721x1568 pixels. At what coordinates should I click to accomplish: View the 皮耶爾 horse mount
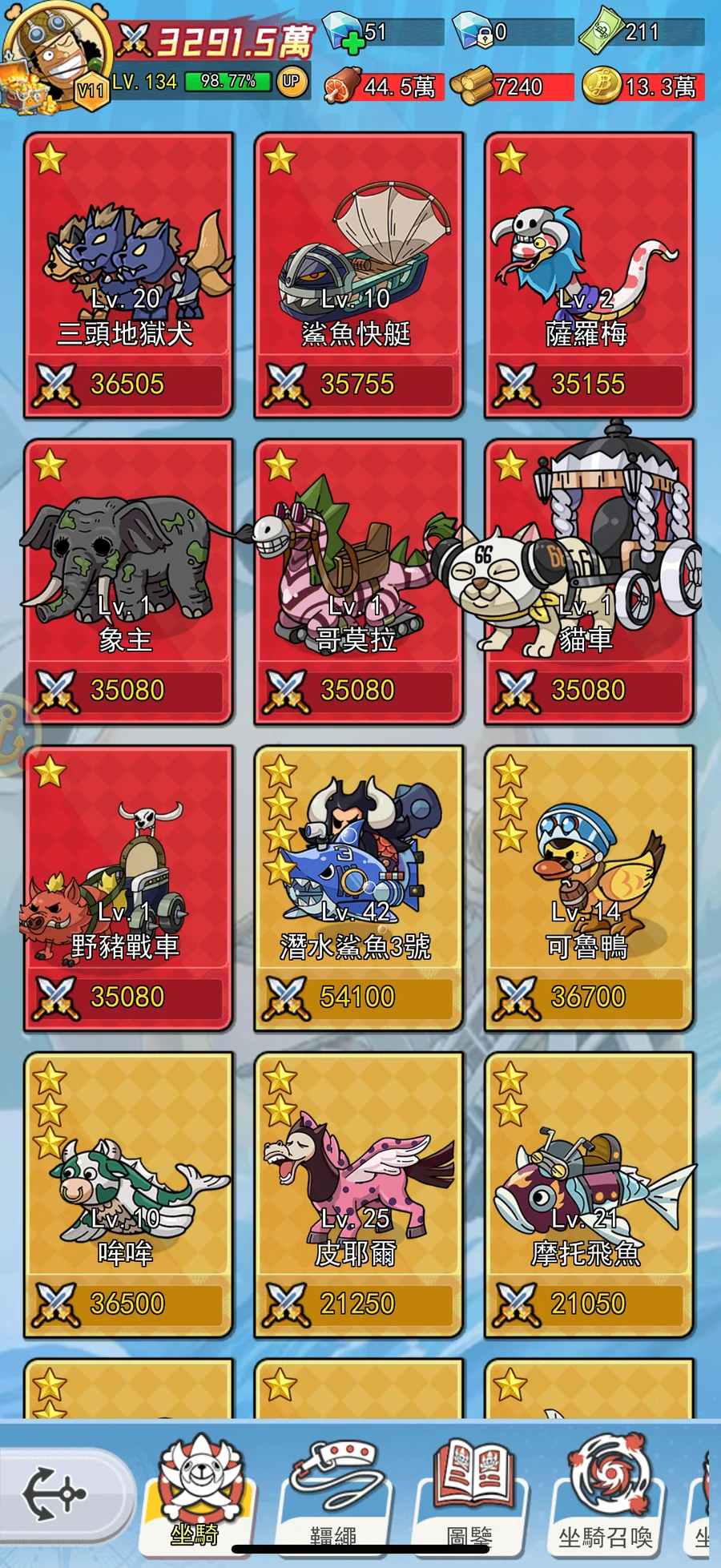[358, 1194]
